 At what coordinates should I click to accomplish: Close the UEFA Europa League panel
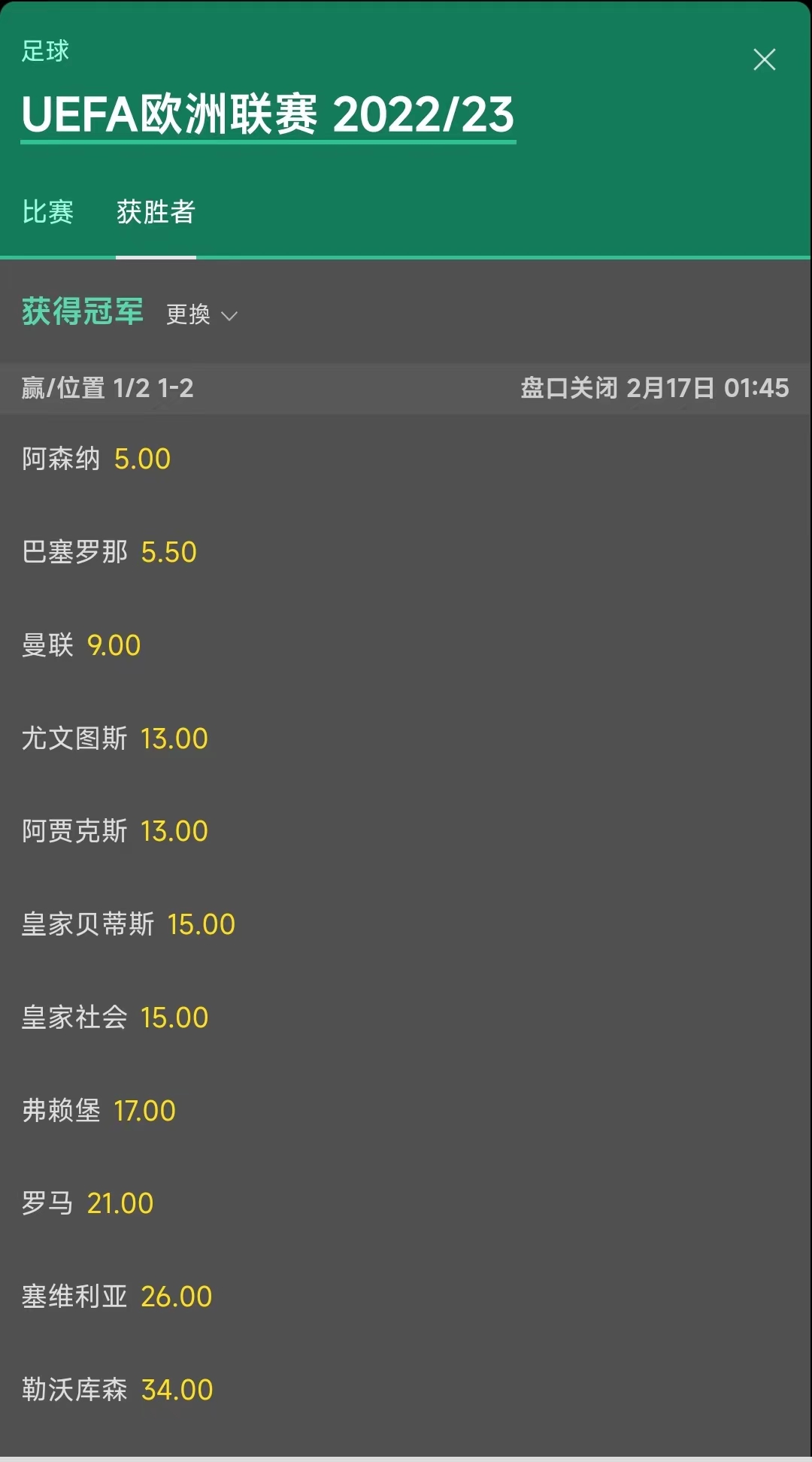coord(764,60)
